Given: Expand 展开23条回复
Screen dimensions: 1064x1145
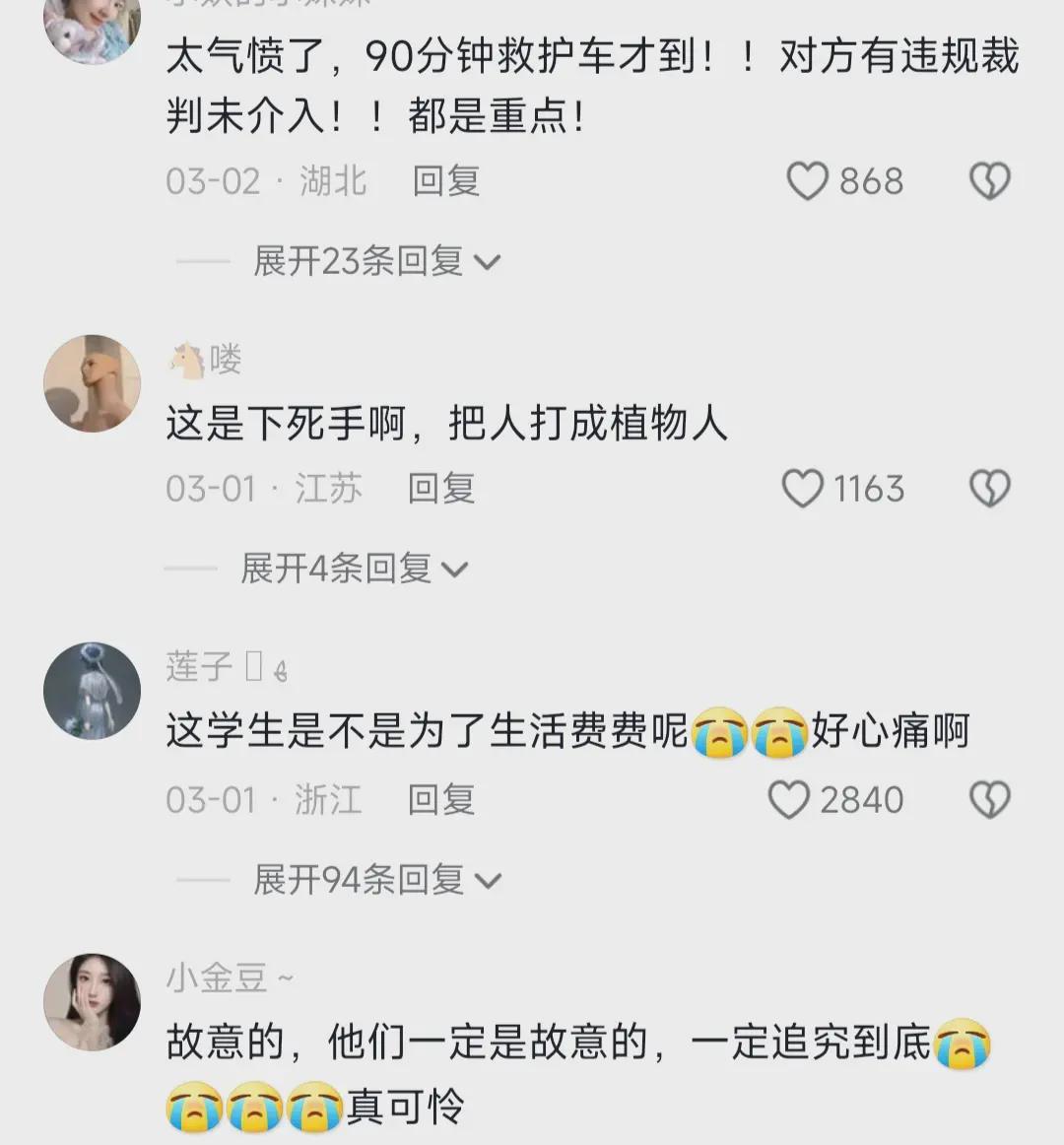Looking at the screenshot, I should pyautogui.click(x=376, y=262).
